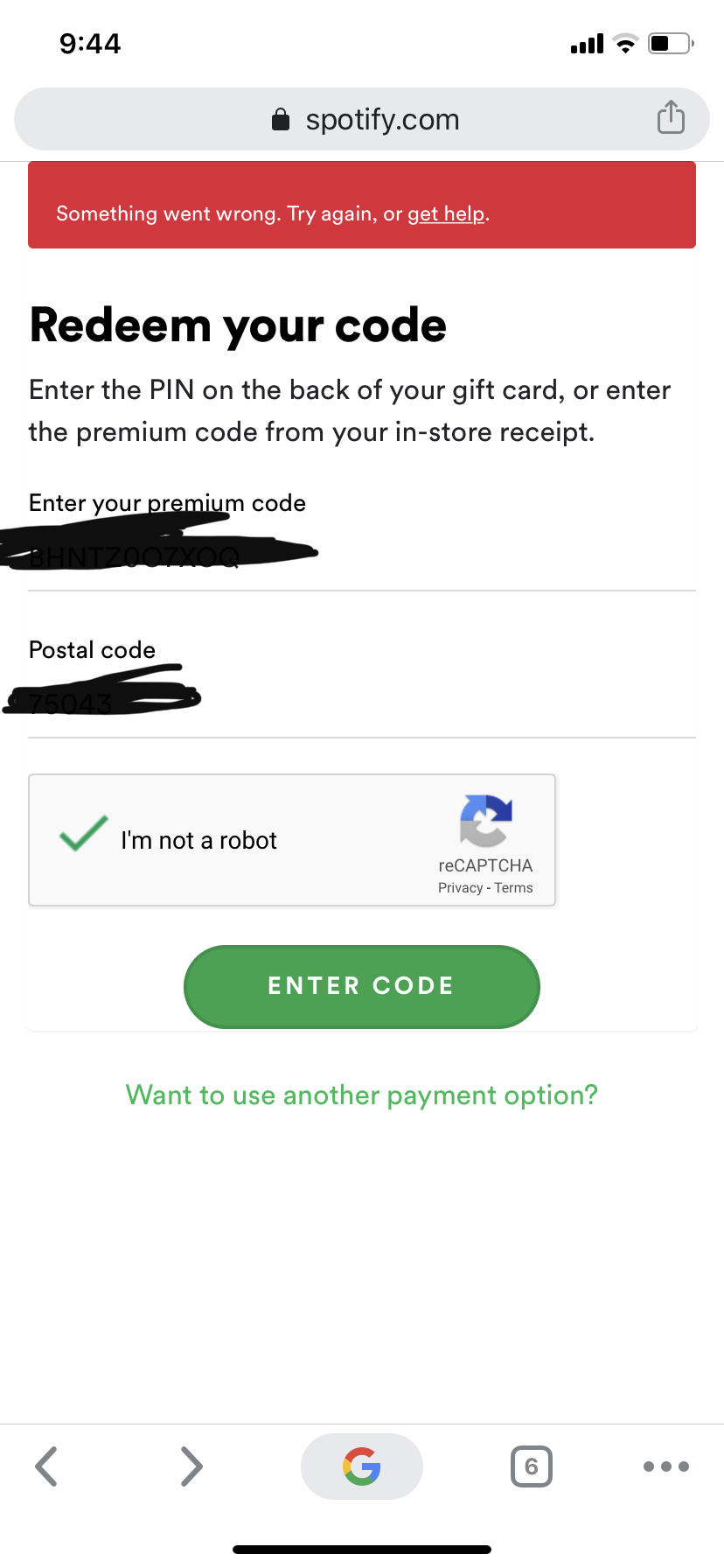
Task: Go forward to the next page
Action: point(191,1466)
